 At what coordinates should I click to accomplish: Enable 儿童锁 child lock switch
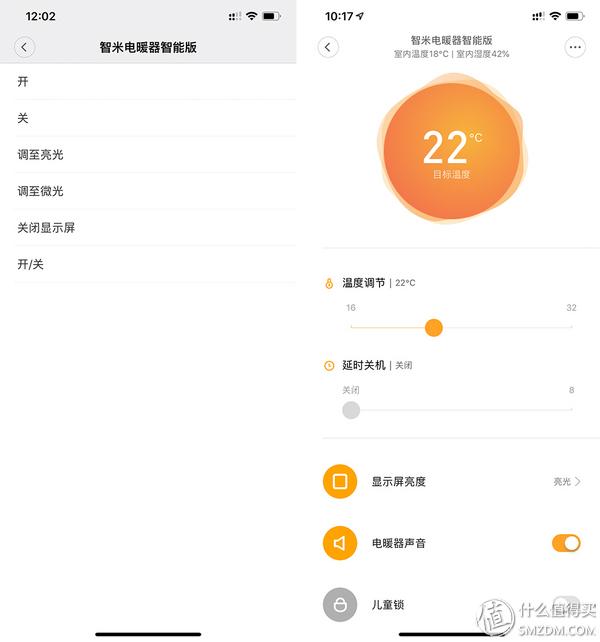point(565,604)
